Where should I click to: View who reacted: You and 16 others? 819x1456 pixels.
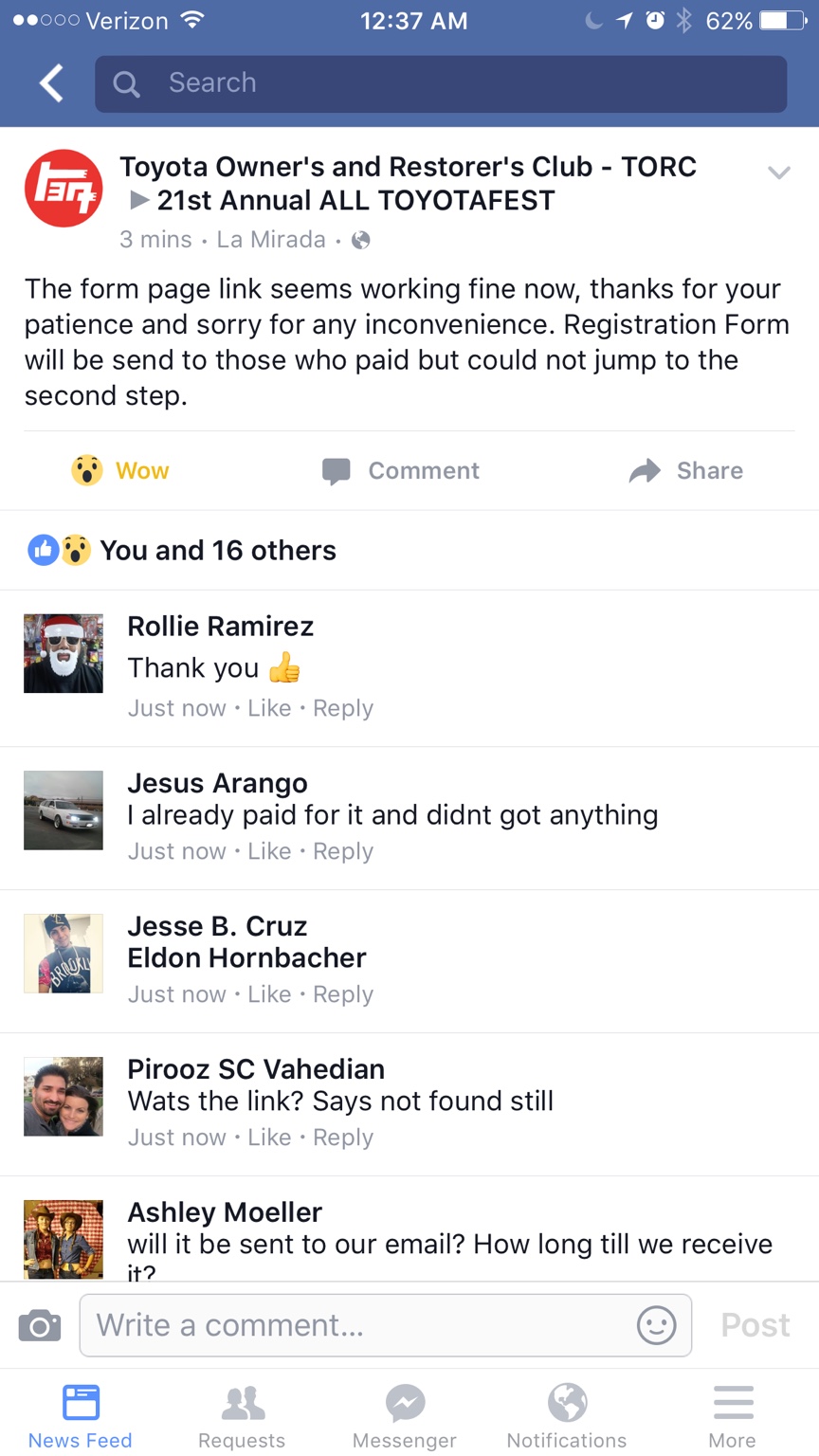pos(218,550)
